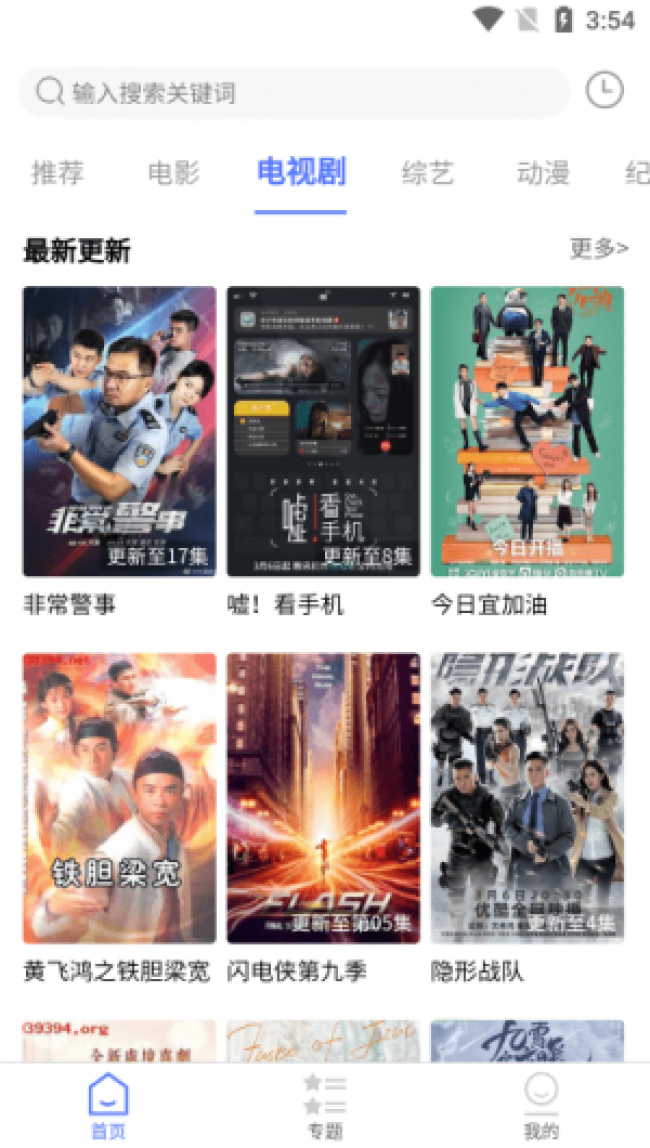Screen dimensions: 650x1148
Task: Open the 今日宜加油 series
Action: [527, 432]
